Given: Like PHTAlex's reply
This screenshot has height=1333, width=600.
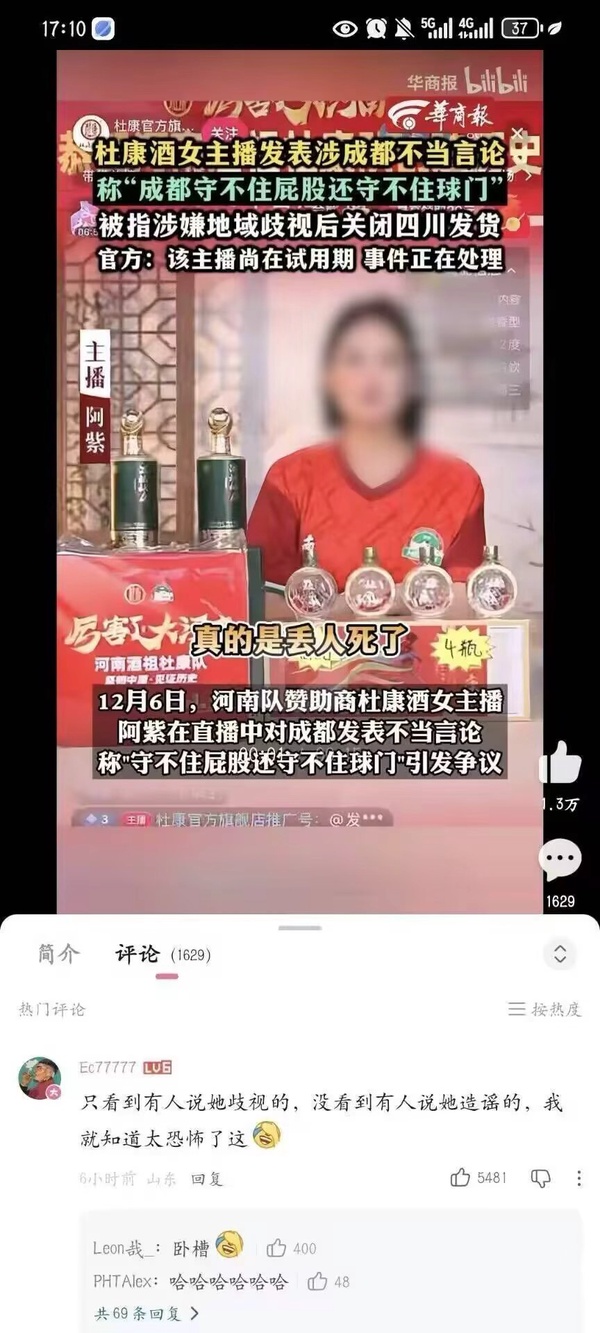Looking at the screenshot, I should (x=317, y=1281).
